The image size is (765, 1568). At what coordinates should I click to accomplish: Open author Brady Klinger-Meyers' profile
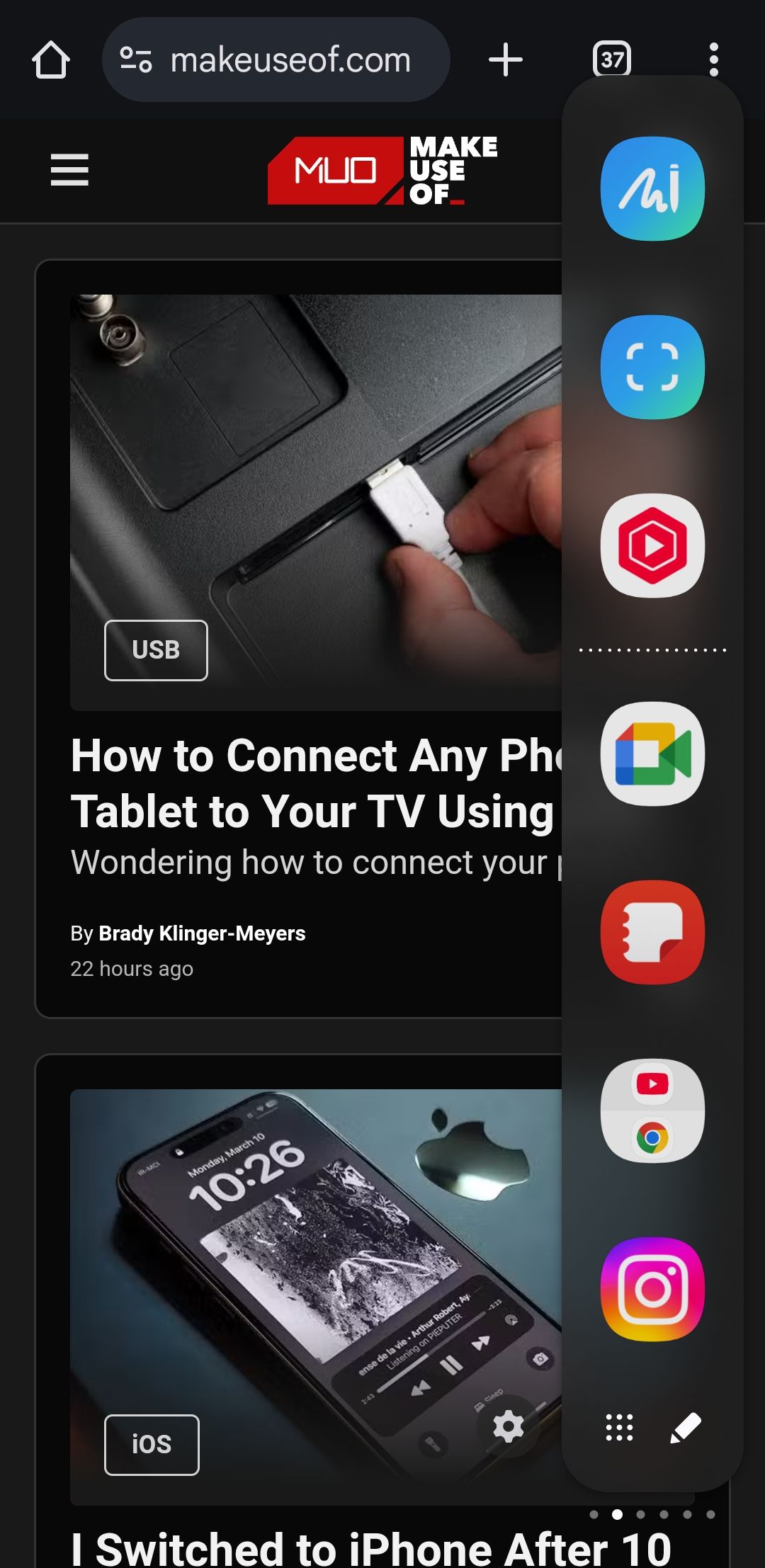point(202,933)
